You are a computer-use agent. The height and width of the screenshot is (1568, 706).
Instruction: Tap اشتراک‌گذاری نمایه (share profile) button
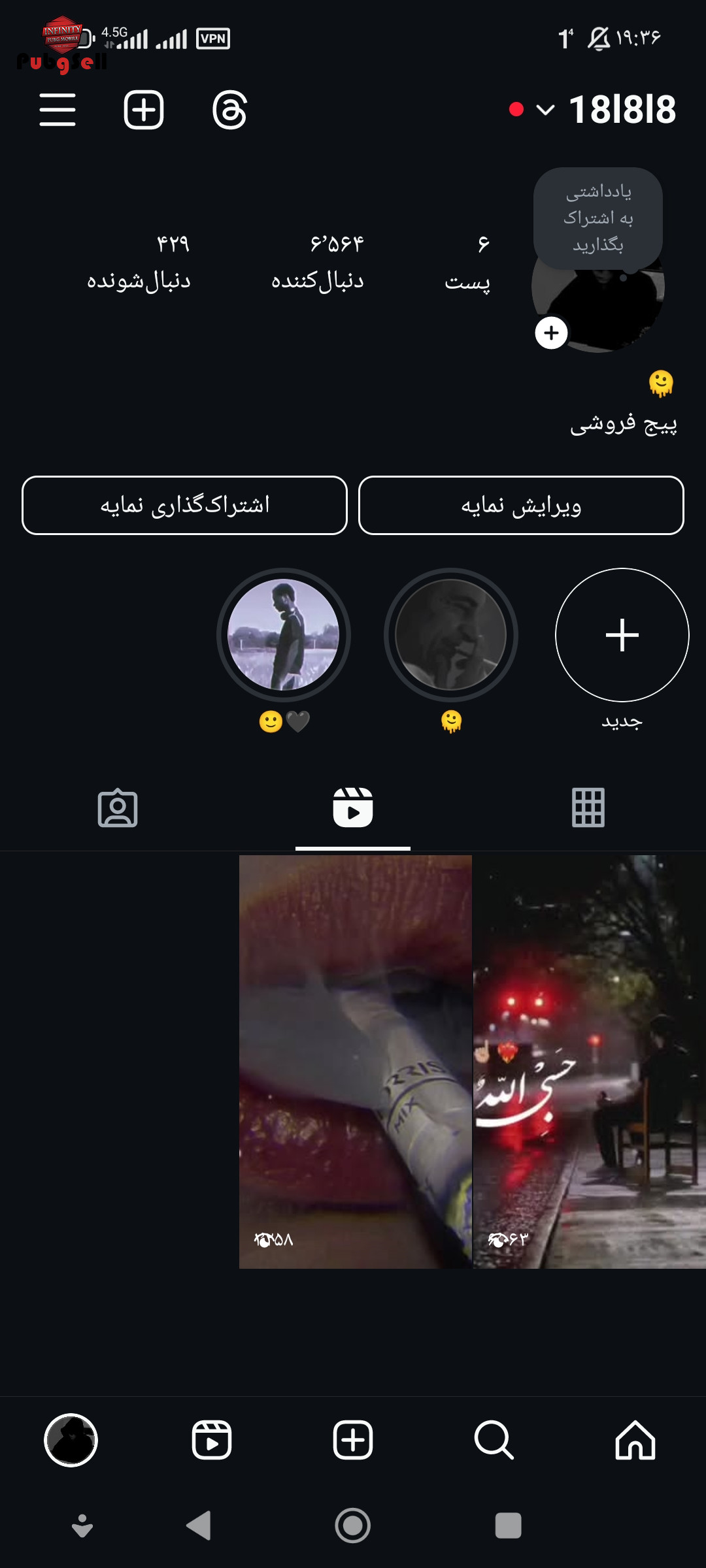(x=184, y=506)
